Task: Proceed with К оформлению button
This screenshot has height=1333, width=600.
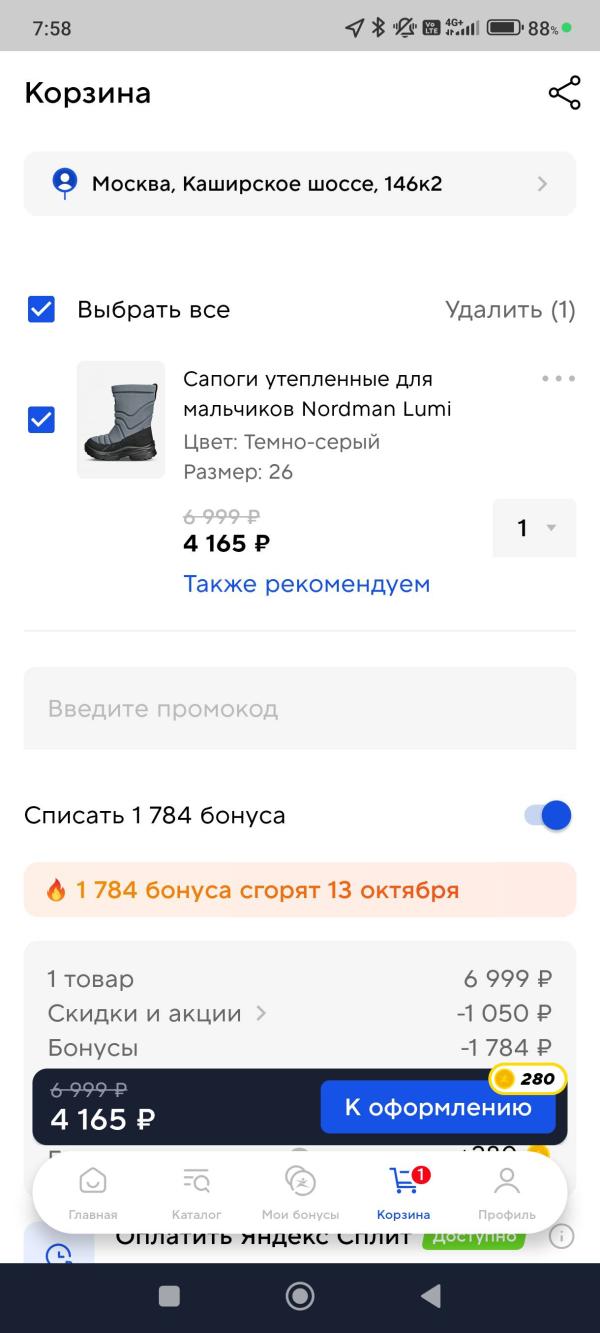Action: 438,1107
